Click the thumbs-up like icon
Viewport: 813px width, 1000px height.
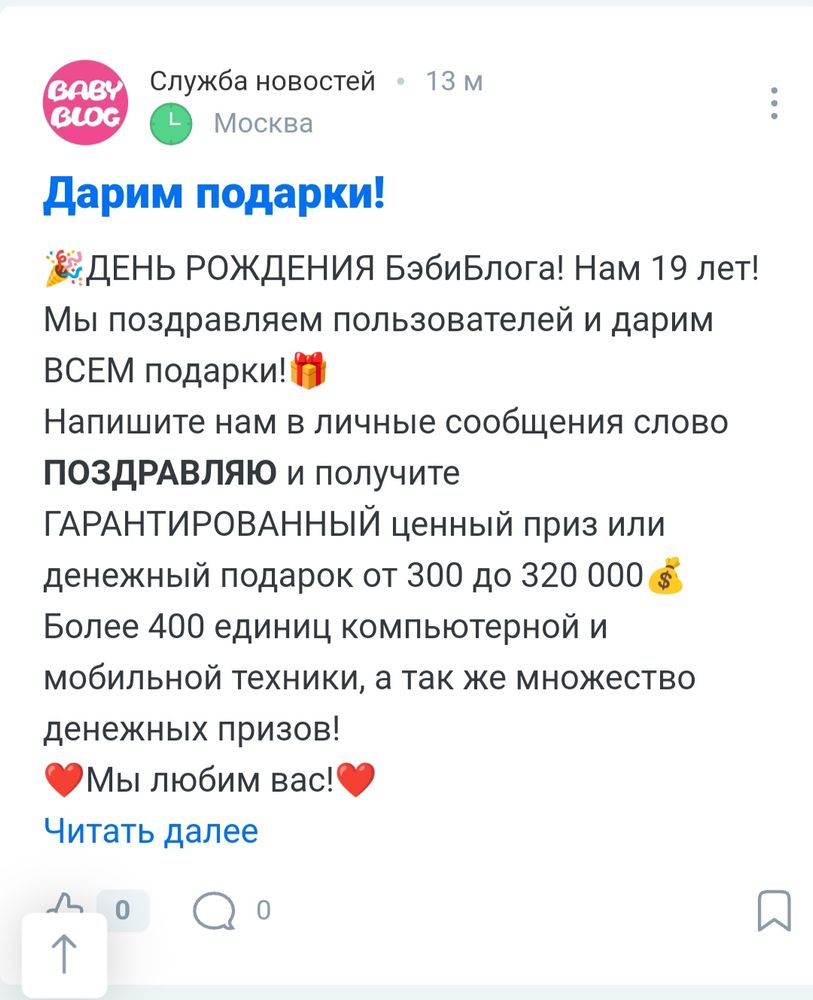pyautogui.click(x=67, y=906)
